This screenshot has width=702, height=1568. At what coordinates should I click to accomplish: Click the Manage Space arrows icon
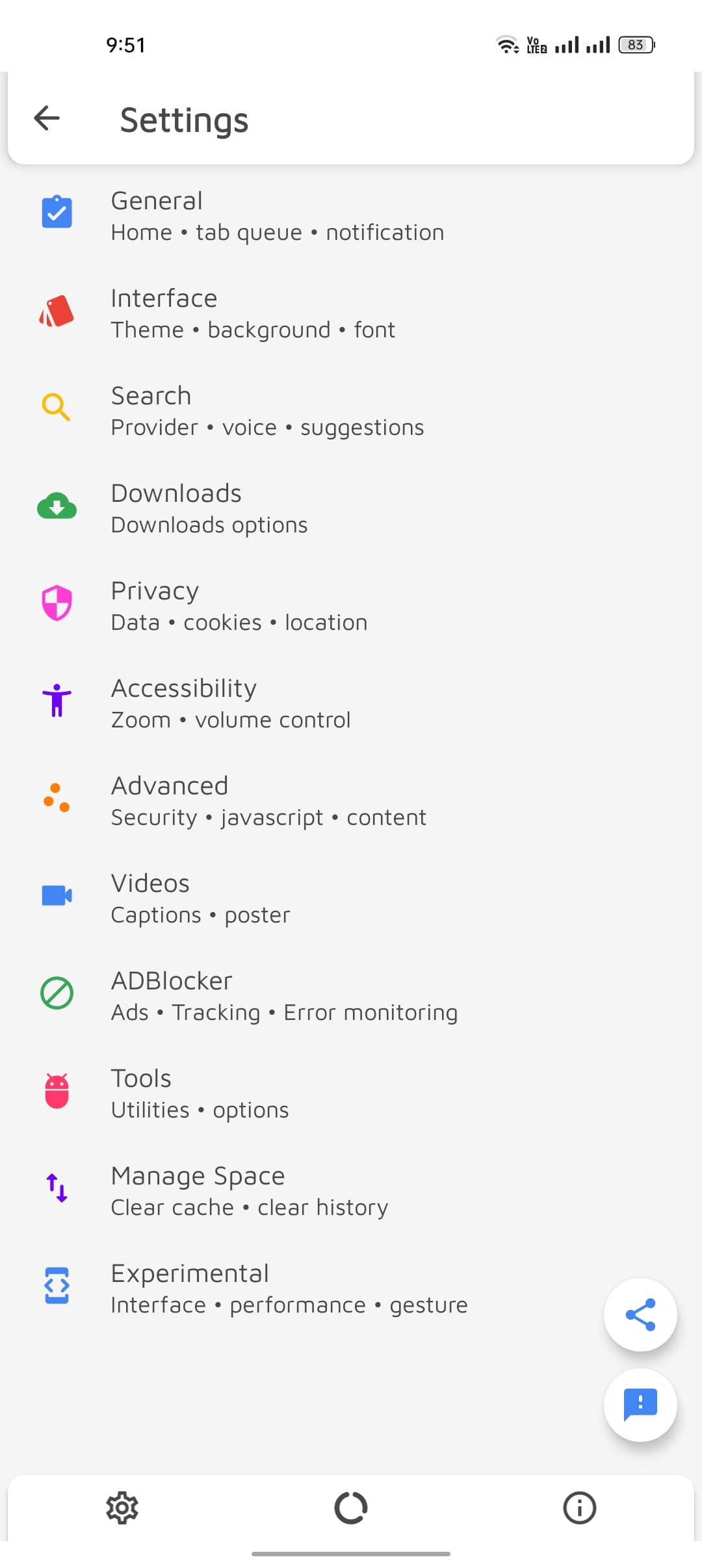pos(57,1188)
